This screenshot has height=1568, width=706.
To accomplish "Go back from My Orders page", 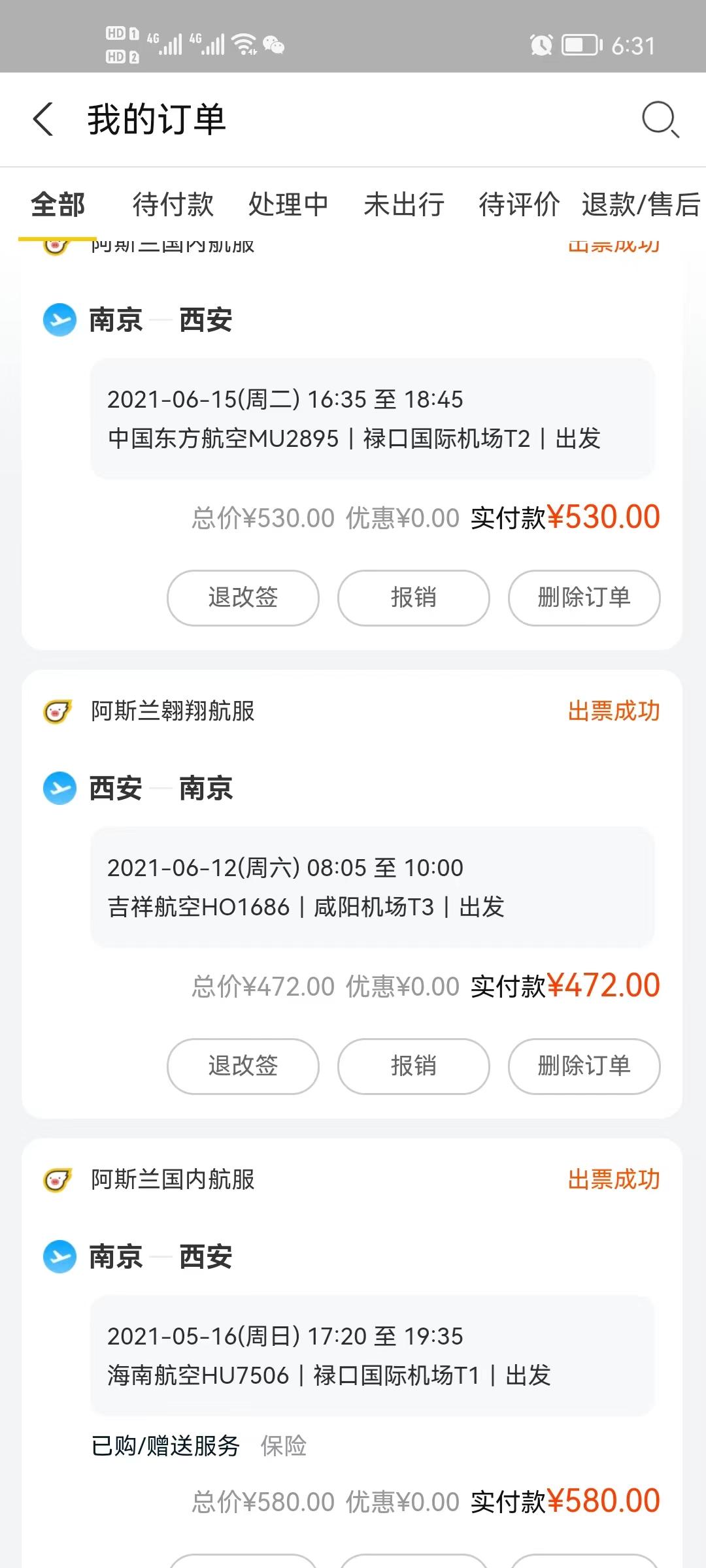I will click(x=43, y=120).
